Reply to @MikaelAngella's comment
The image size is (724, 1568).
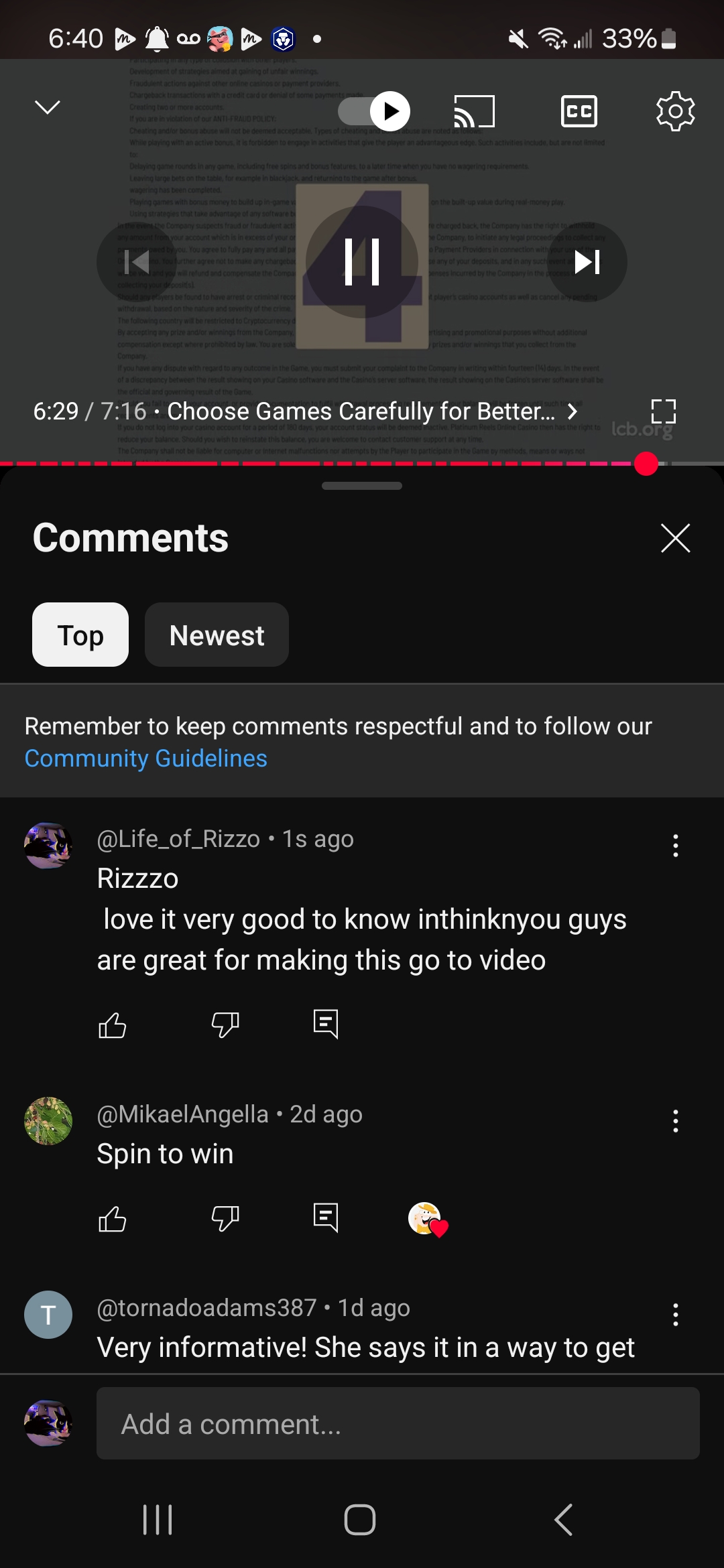(326, 1218)
